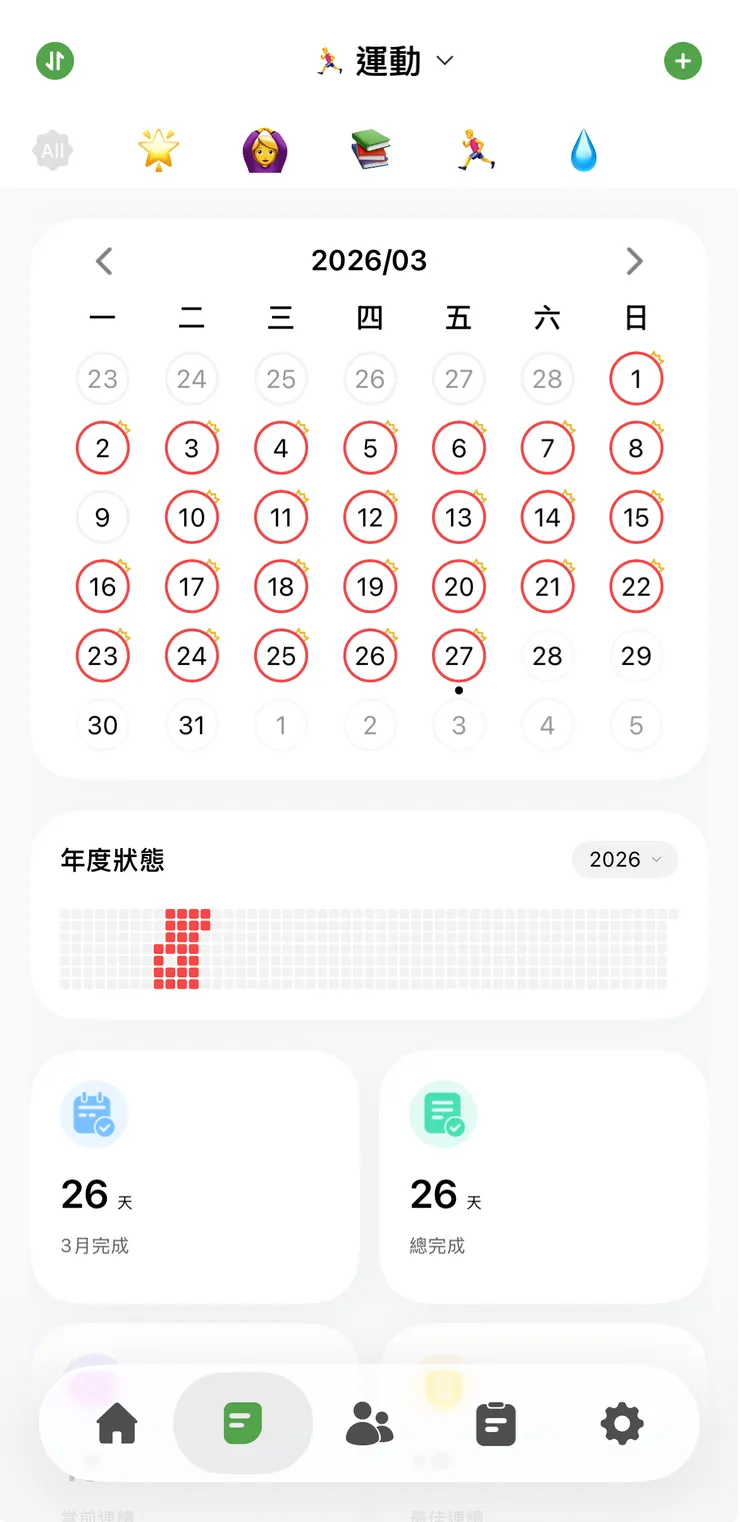This screenshot has height=1522, width=740.
Task: Select the books habit filter icon
Action: coord(371,150)
